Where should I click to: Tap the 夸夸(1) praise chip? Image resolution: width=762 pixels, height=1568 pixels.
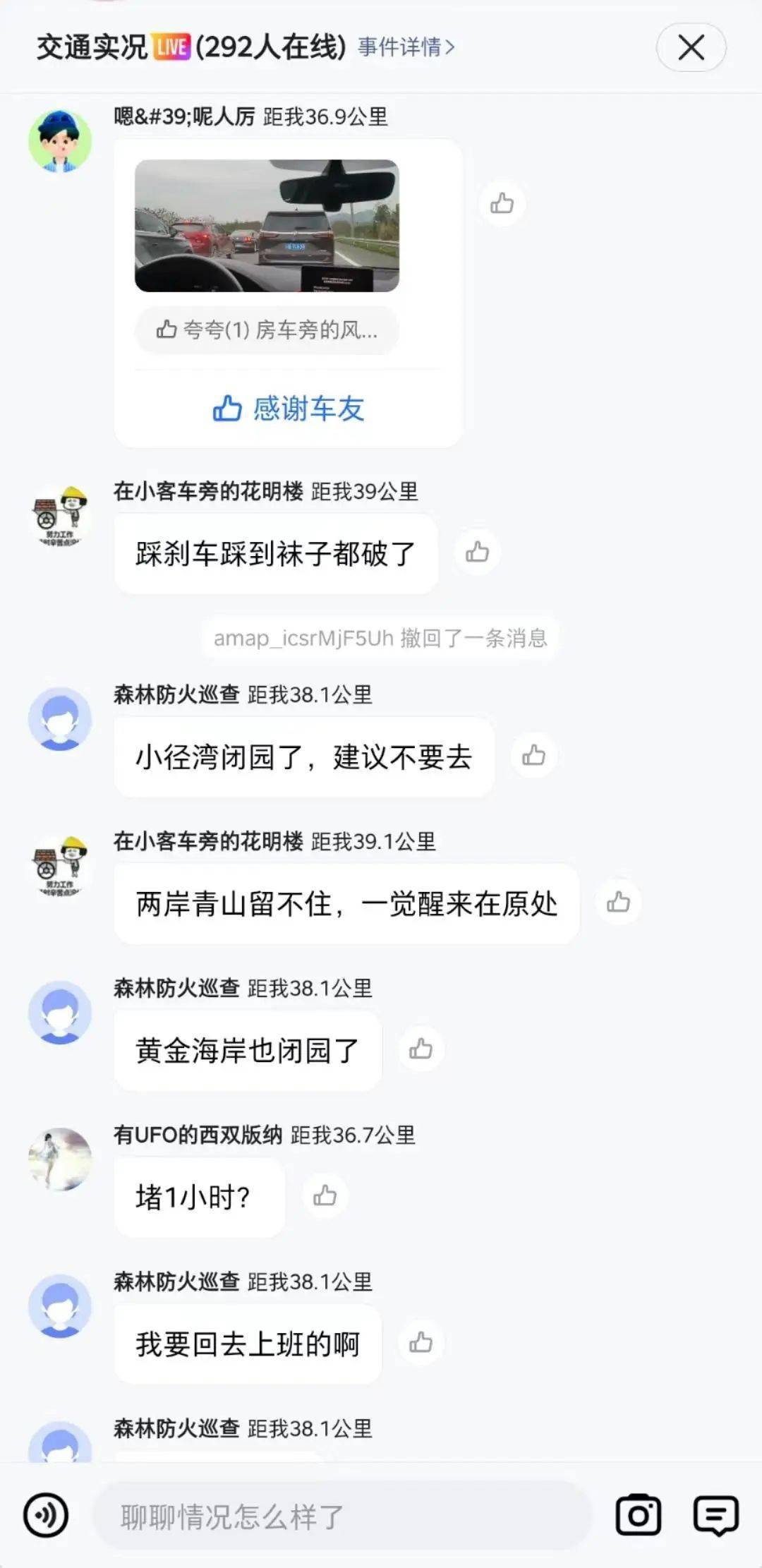click(267, 330)
